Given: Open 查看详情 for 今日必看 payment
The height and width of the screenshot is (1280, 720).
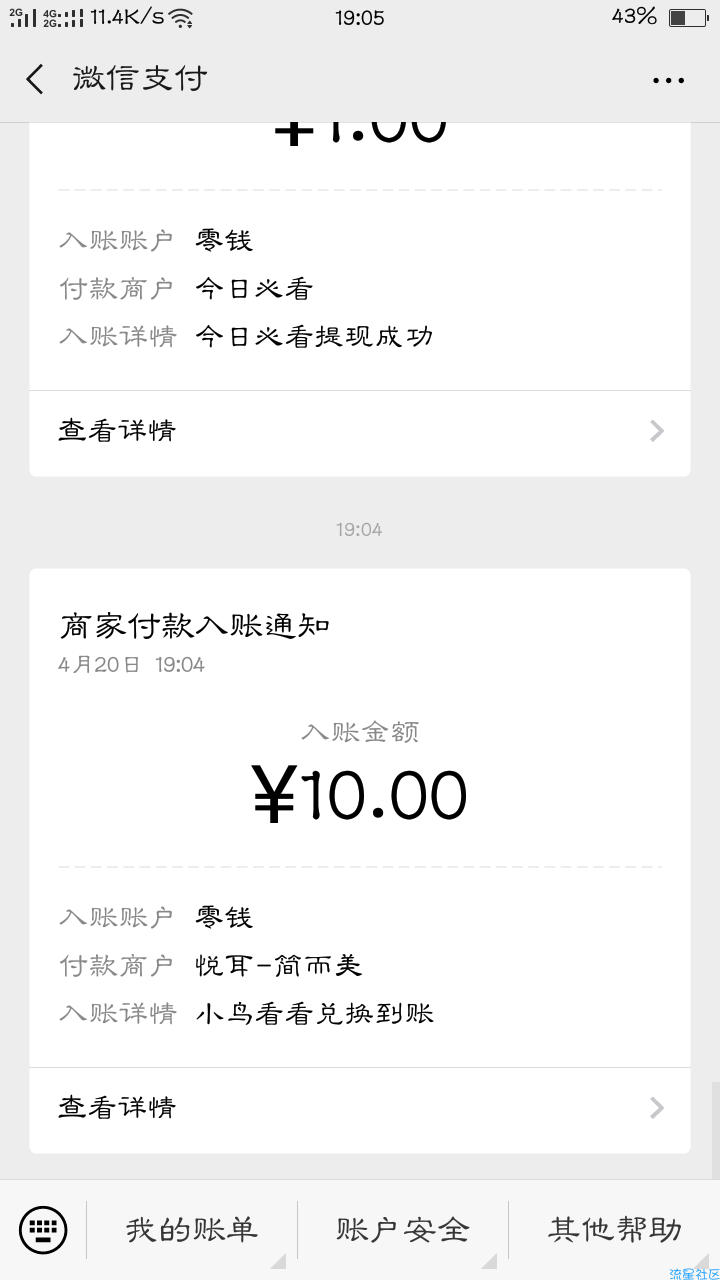Looking at the screenshot, I should click(360, 431).
